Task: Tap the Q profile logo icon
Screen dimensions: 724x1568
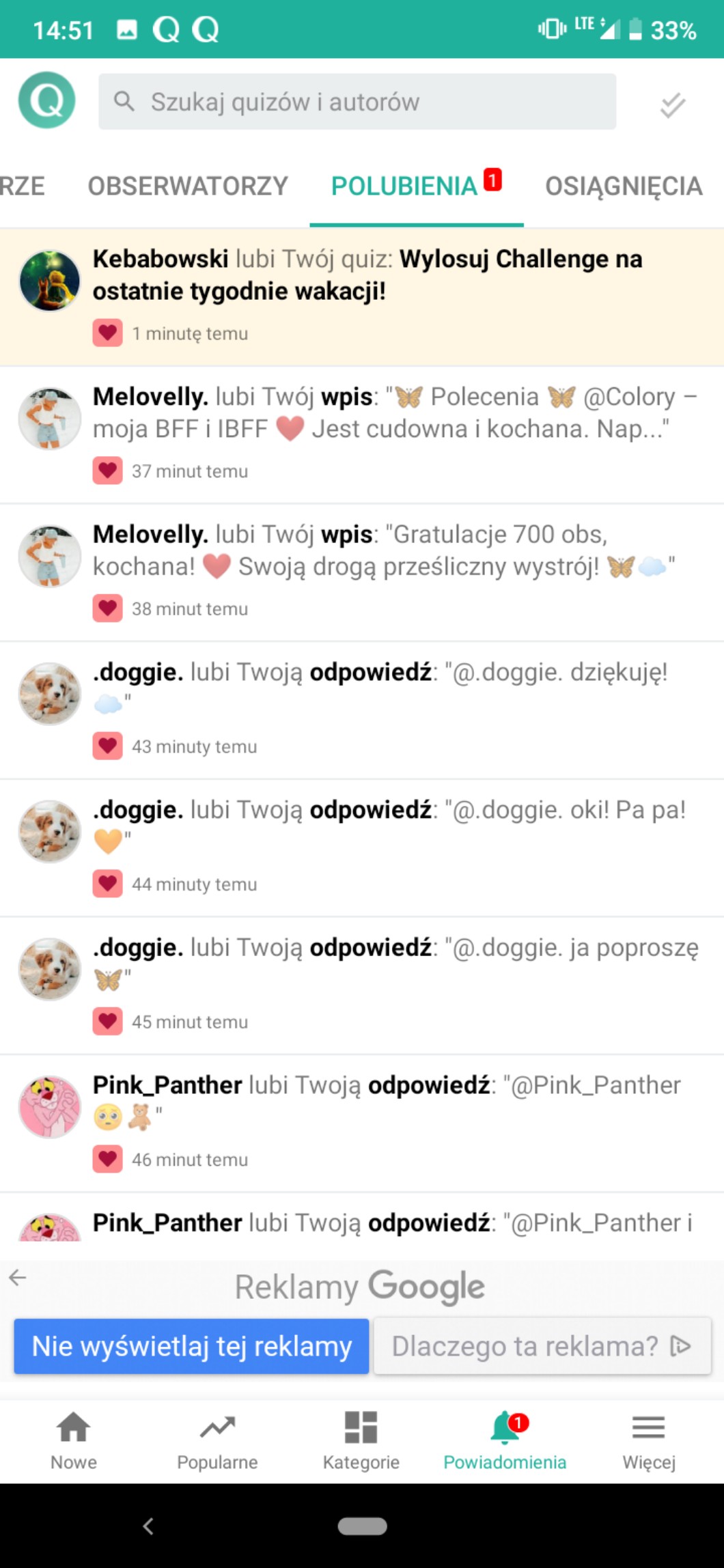Action: tap(46, 100)
